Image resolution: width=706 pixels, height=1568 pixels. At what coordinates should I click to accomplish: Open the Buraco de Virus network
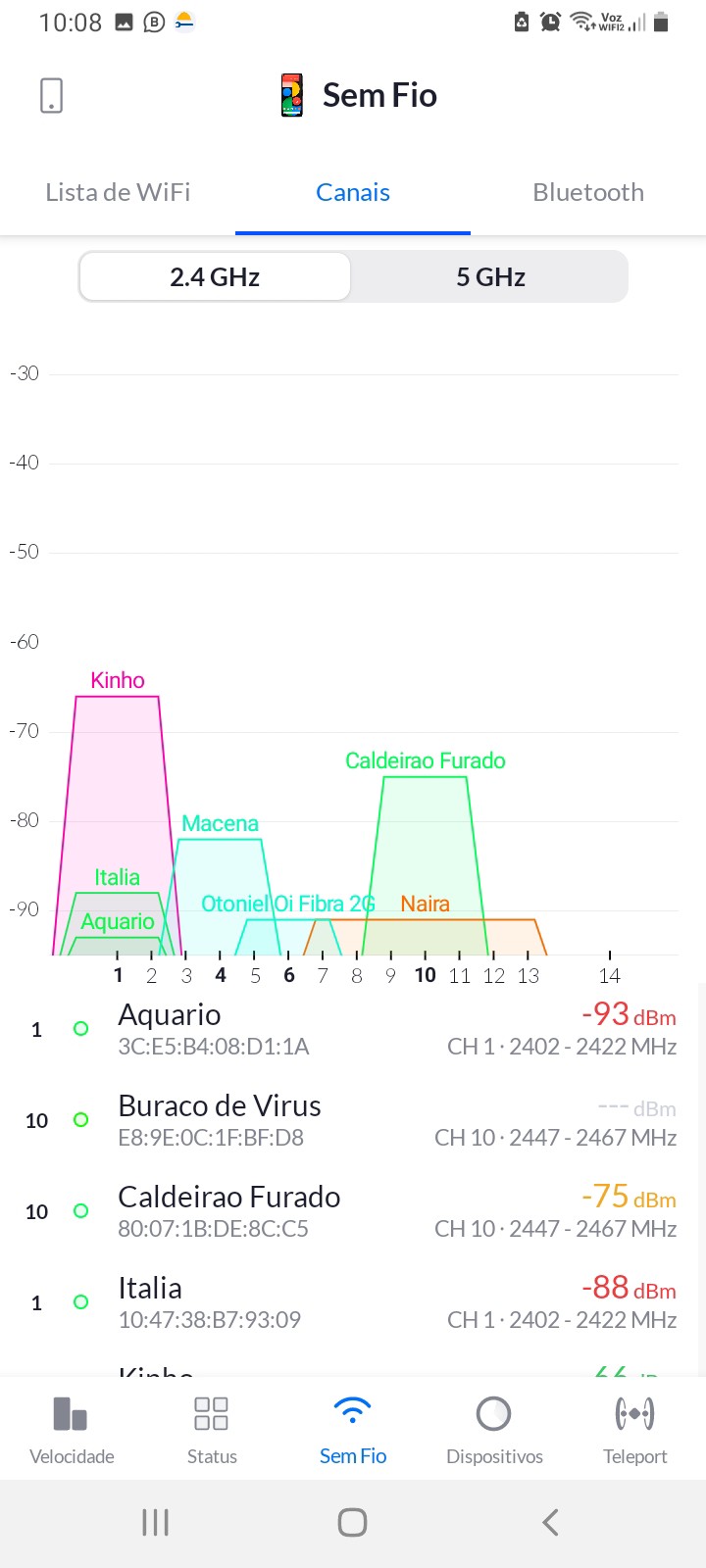(x=353, y=1120)
